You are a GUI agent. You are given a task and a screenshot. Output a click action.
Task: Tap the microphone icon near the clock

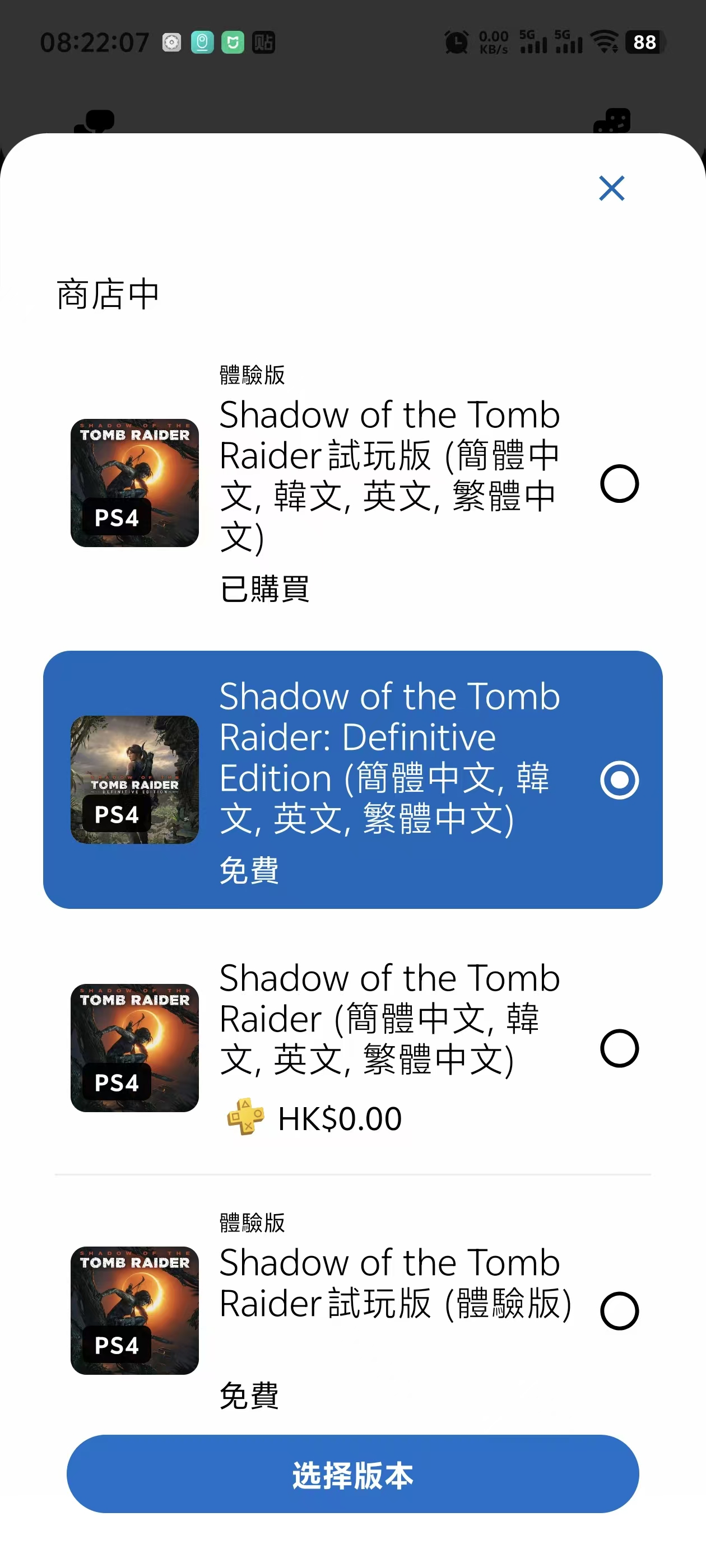(x=203, y=41)
